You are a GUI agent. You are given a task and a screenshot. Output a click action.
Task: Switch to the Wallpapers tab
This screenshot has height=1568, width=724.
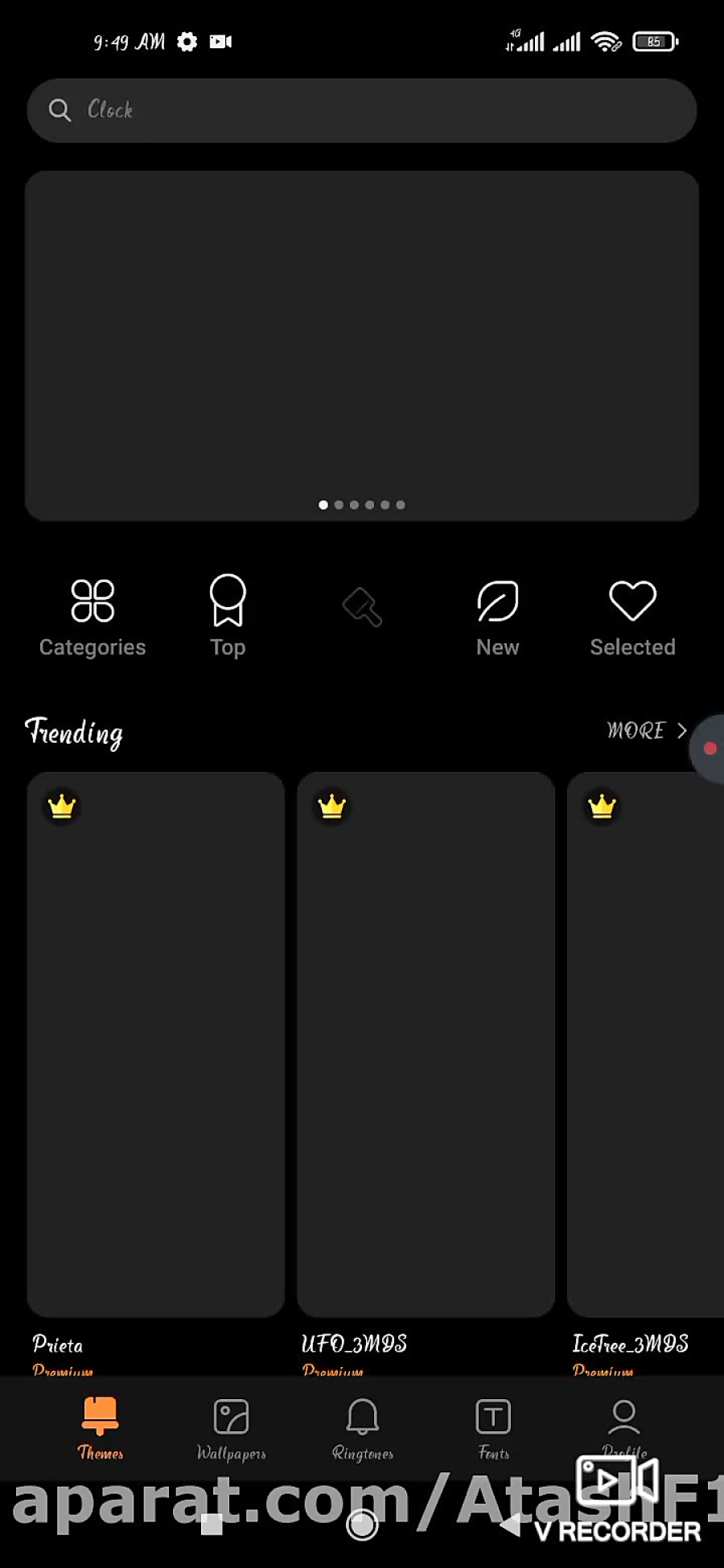point(231,1429)
